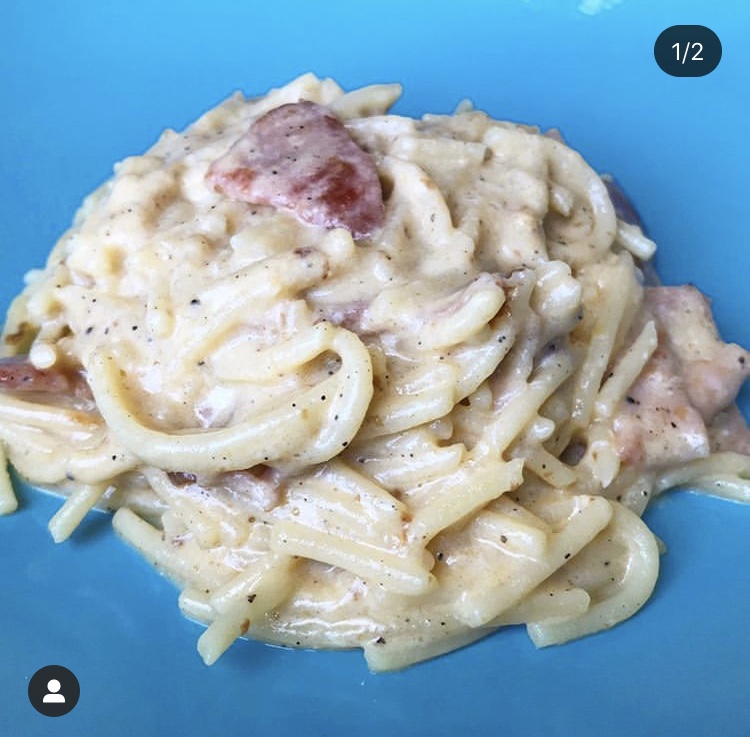Show tagged people on this photo

(54, 691)
